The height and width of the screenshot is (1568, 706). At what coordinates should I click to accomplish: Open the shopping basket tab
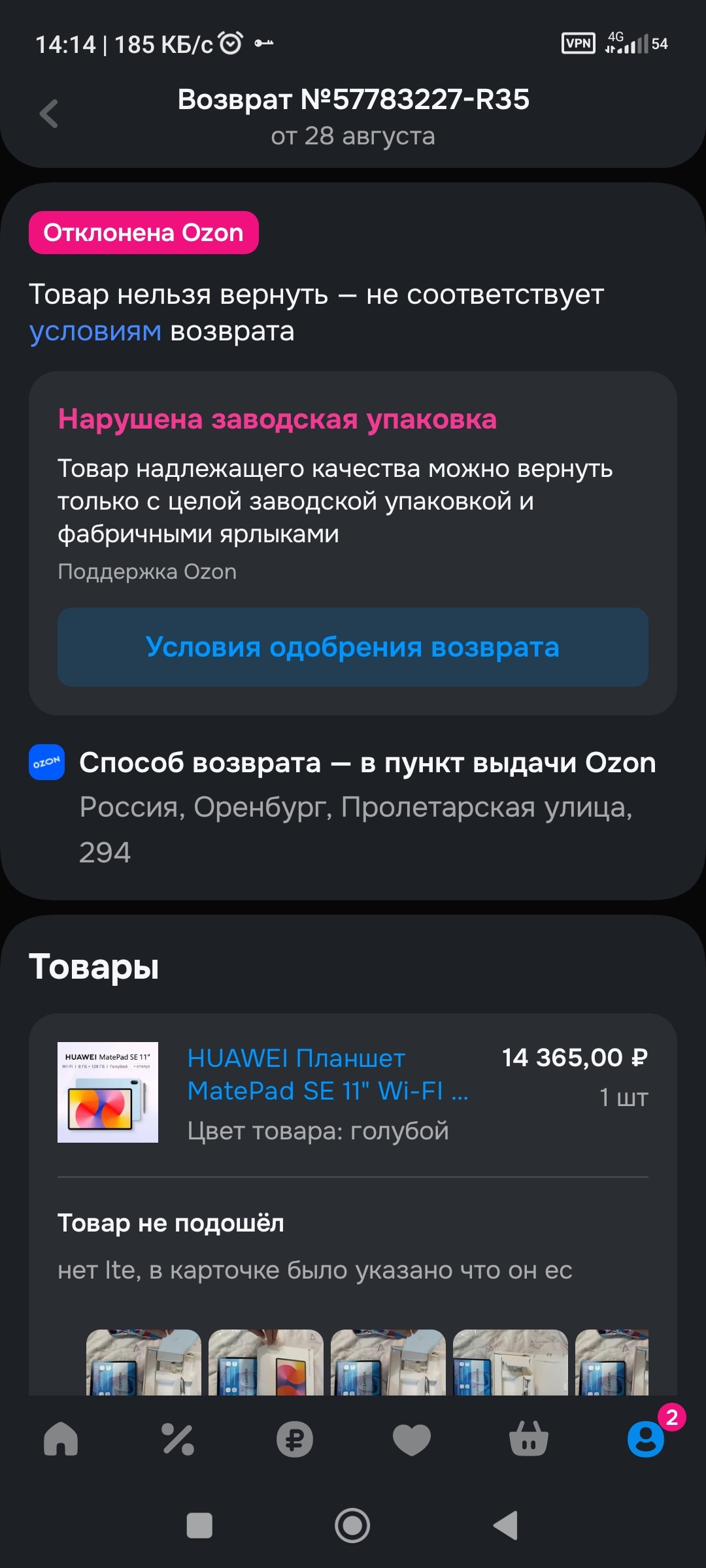click(528, 1439)
